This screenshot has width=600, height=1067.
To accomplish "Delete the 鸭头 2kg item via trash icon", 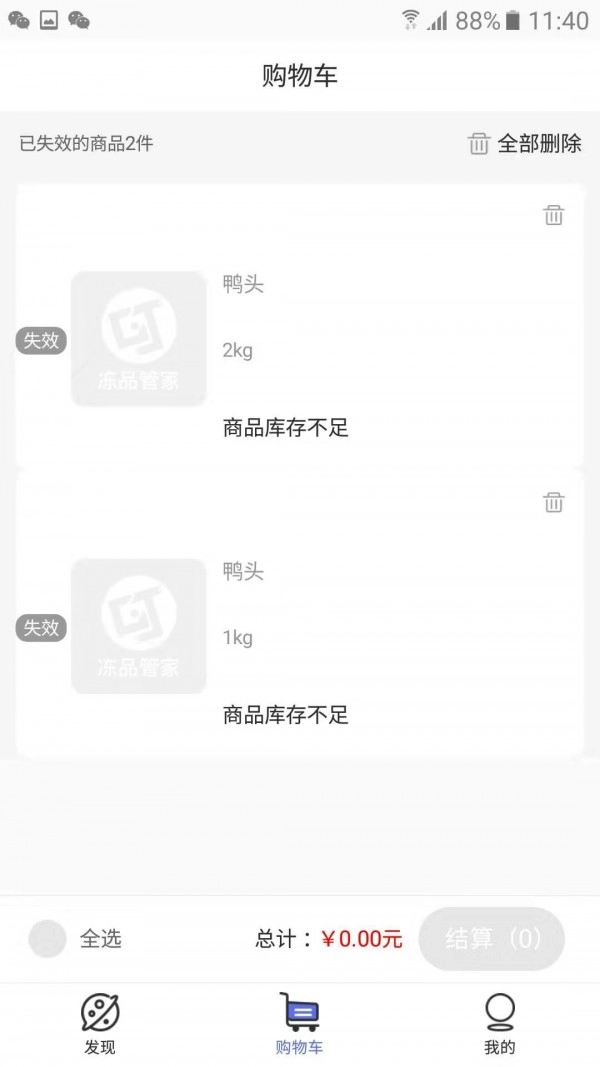I will pyautogui.click(x=553, y=215).
